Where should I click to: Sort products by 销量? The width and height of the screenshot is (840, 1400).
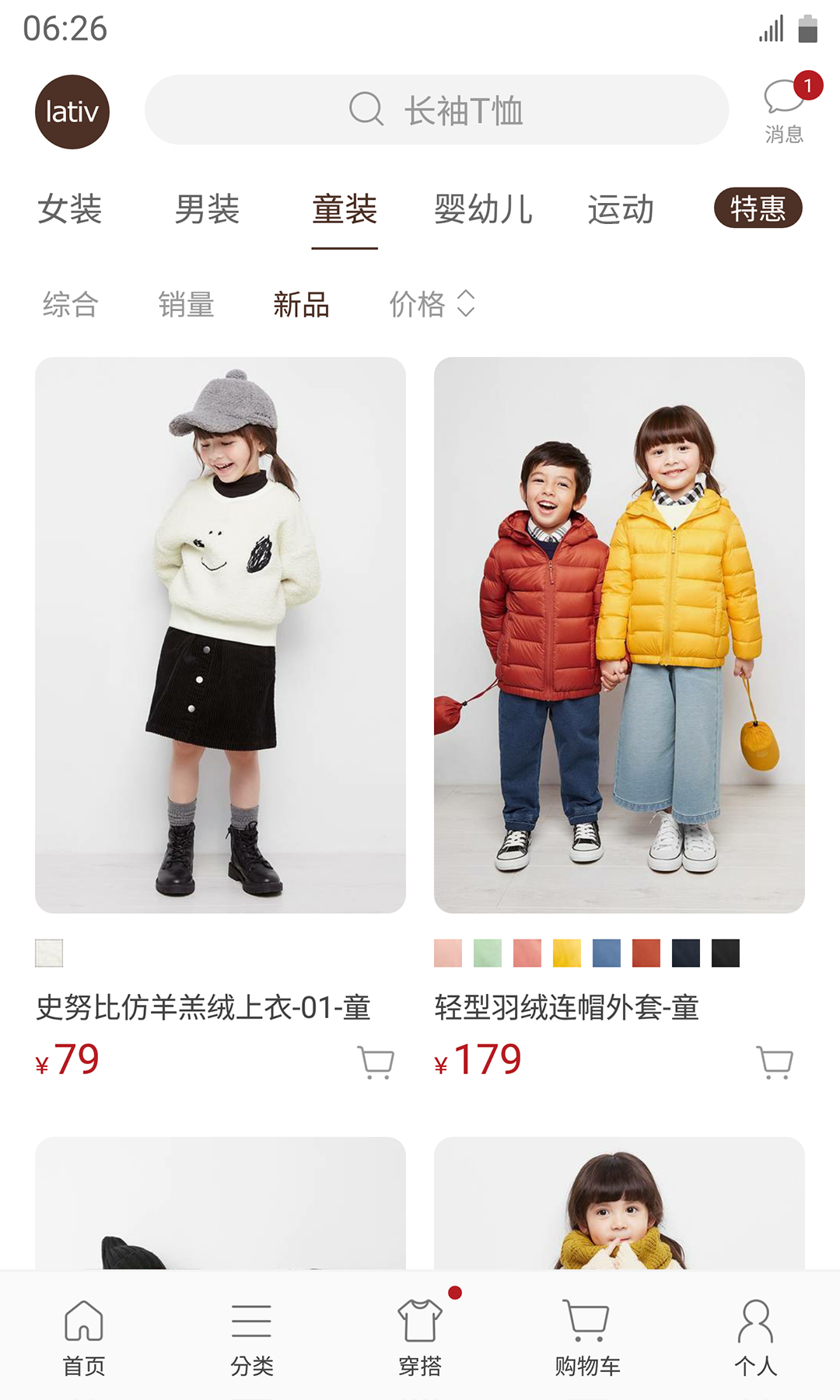pos(186,304)
